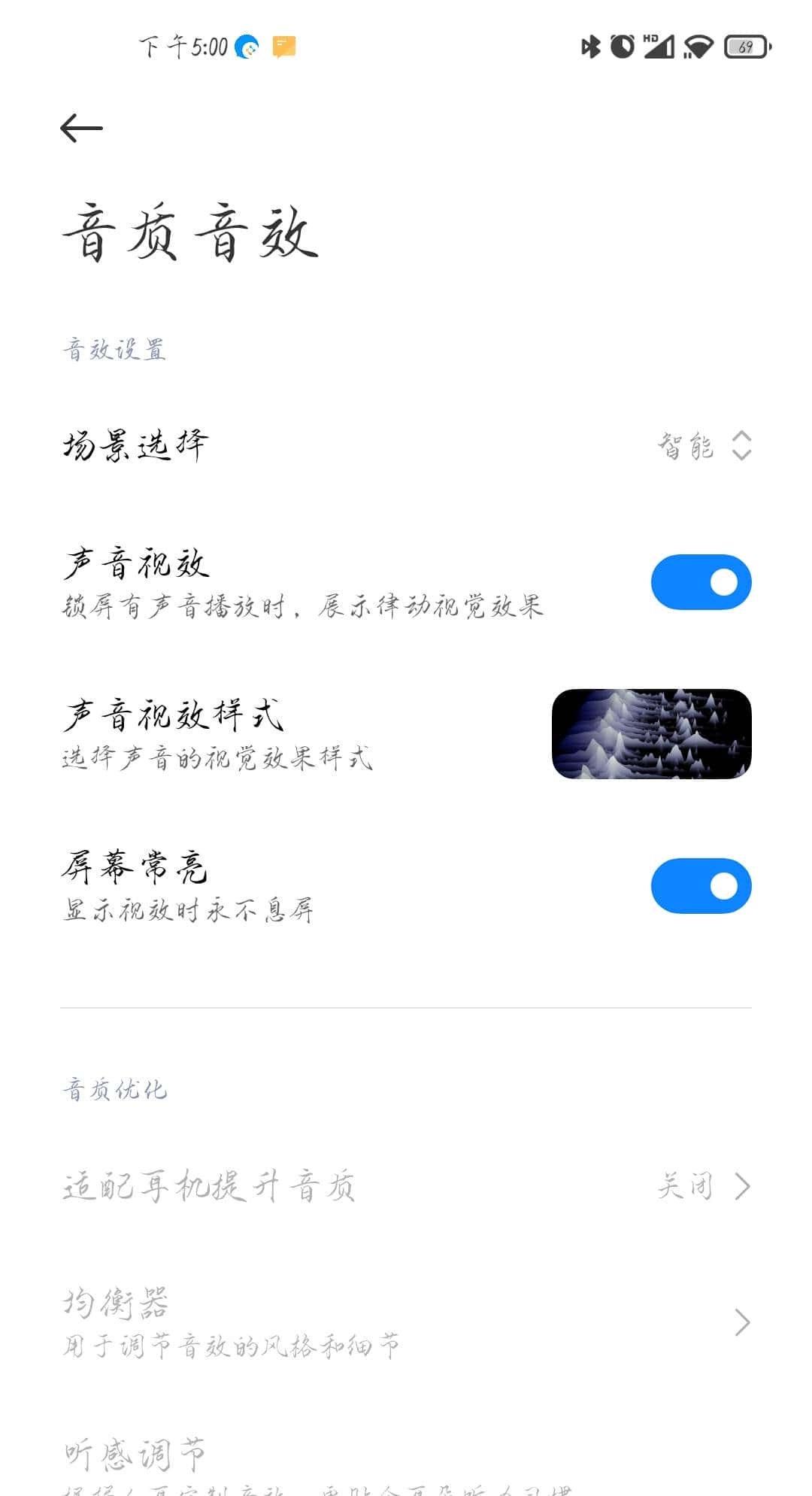The width and height of the screenshot is (812, 1496).
Task: Tap the HD indicator in status bar
Action: point(650,38)
